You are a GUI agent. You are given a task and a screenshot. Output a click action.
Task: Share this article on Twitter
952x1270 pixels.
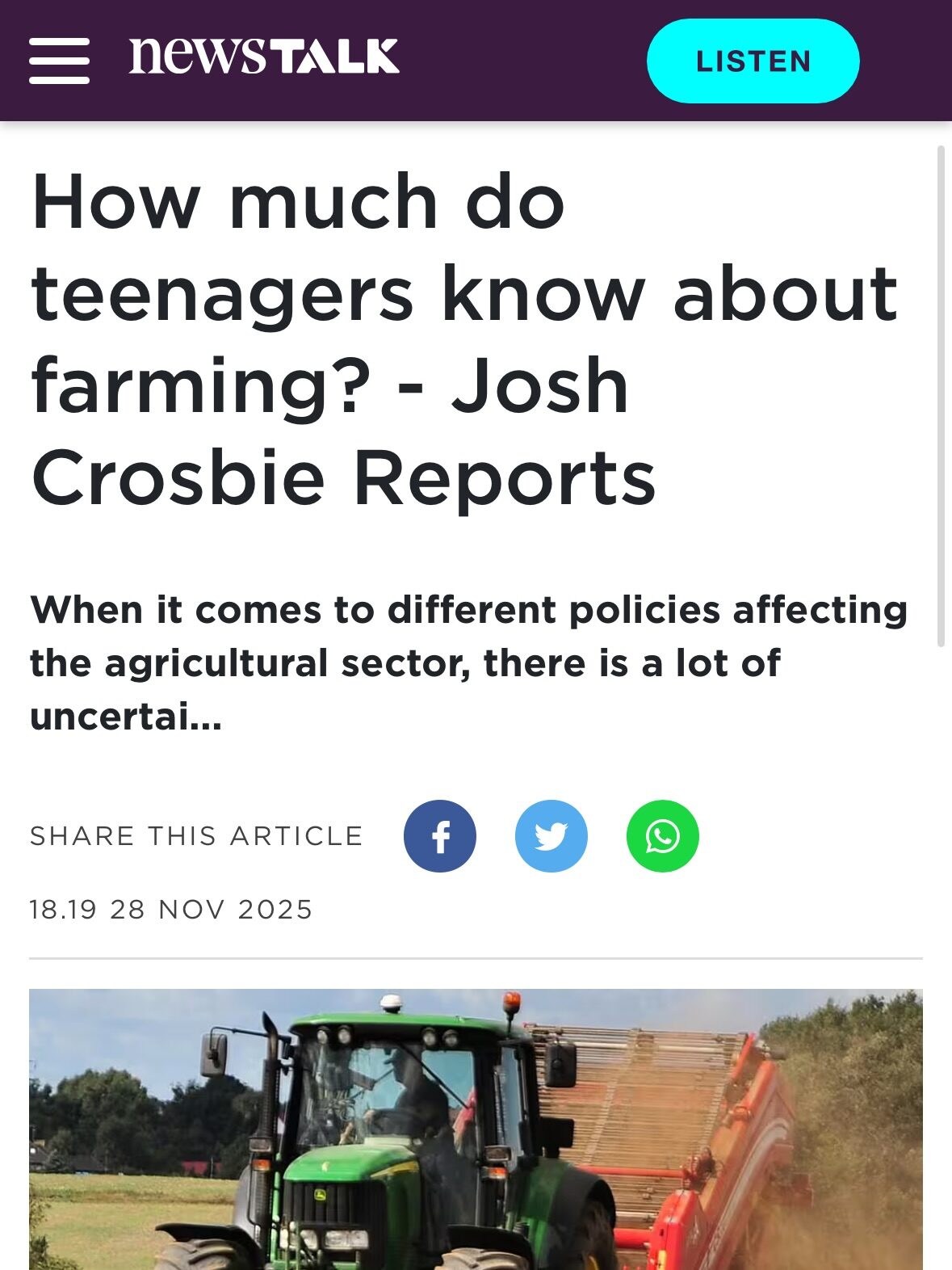pos(551,836)
